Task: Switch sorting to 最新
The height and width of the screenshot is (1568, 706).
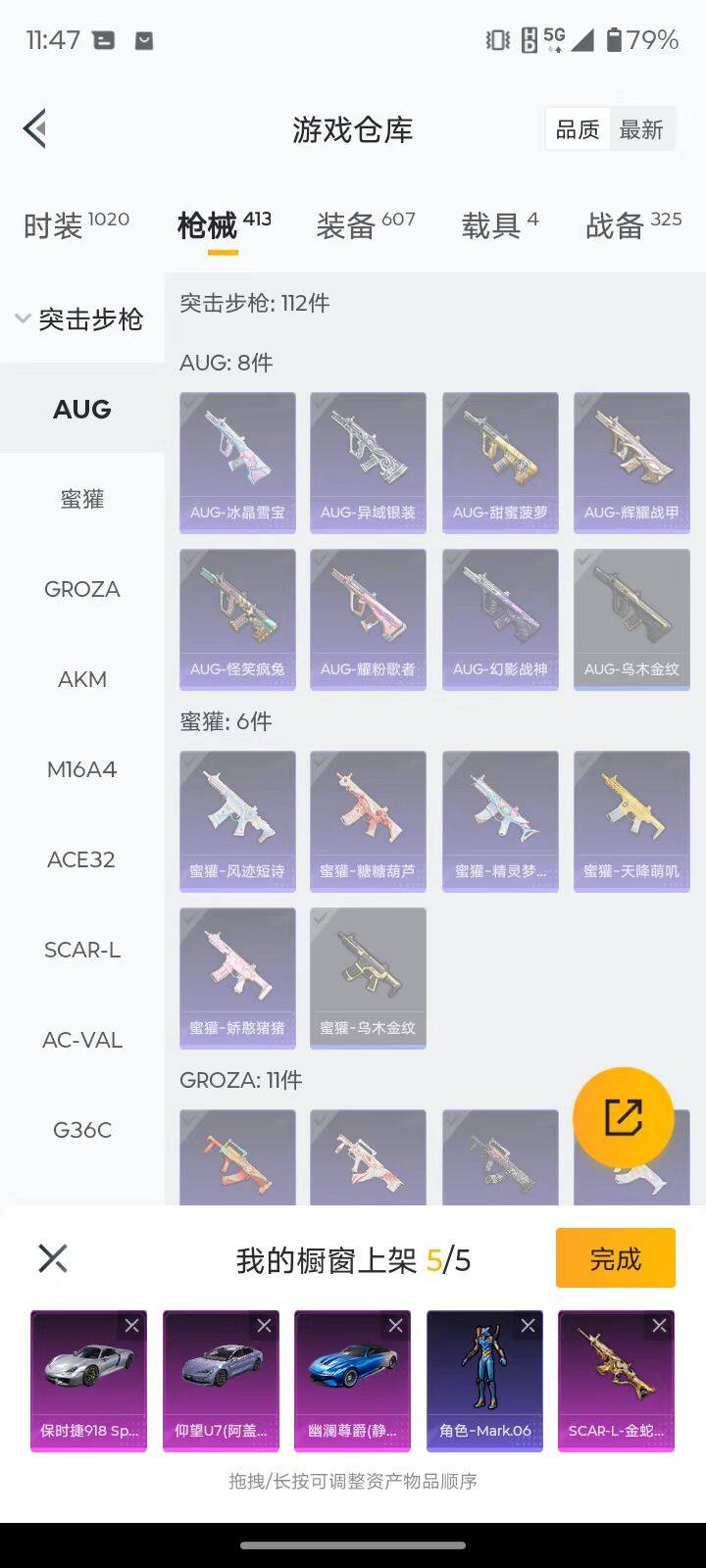Action: click(642, 128)
